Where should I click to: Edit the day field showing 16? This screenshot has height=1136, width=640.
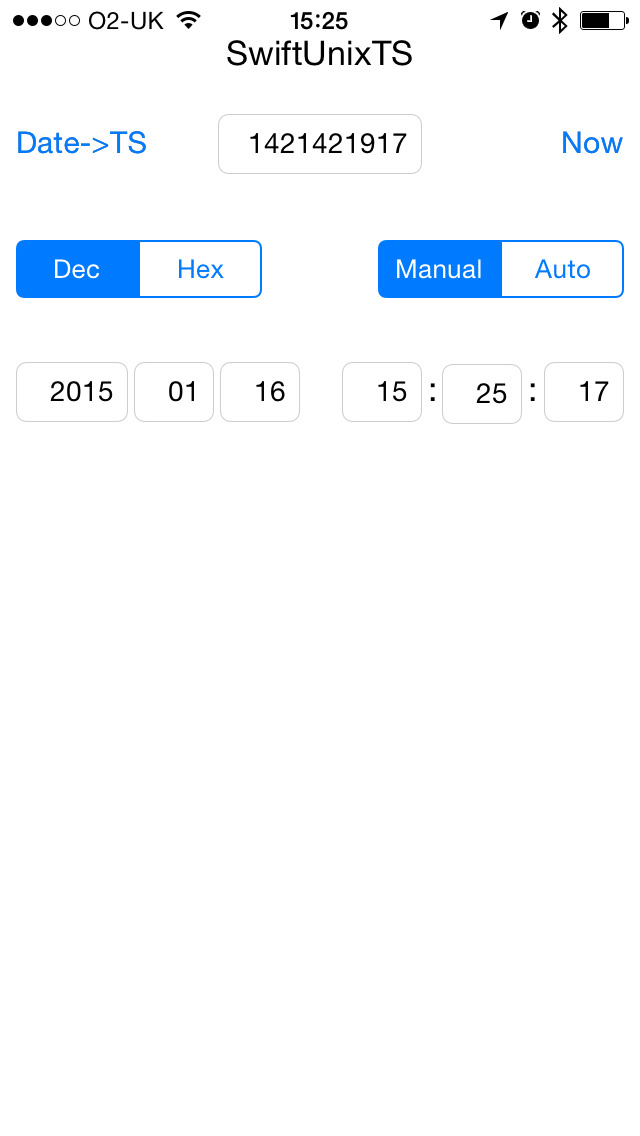260,392
